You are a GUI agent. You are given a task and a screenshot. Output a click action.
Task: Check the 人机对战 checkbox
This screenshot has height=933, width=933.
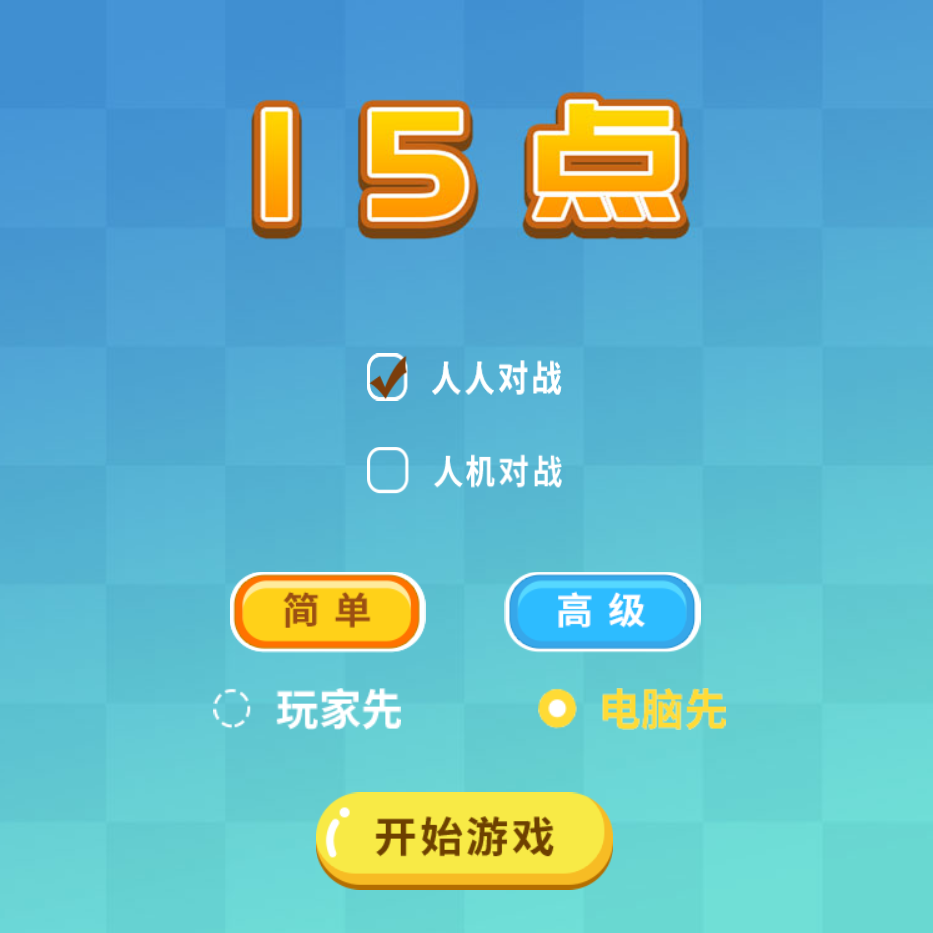click(388, 471)
